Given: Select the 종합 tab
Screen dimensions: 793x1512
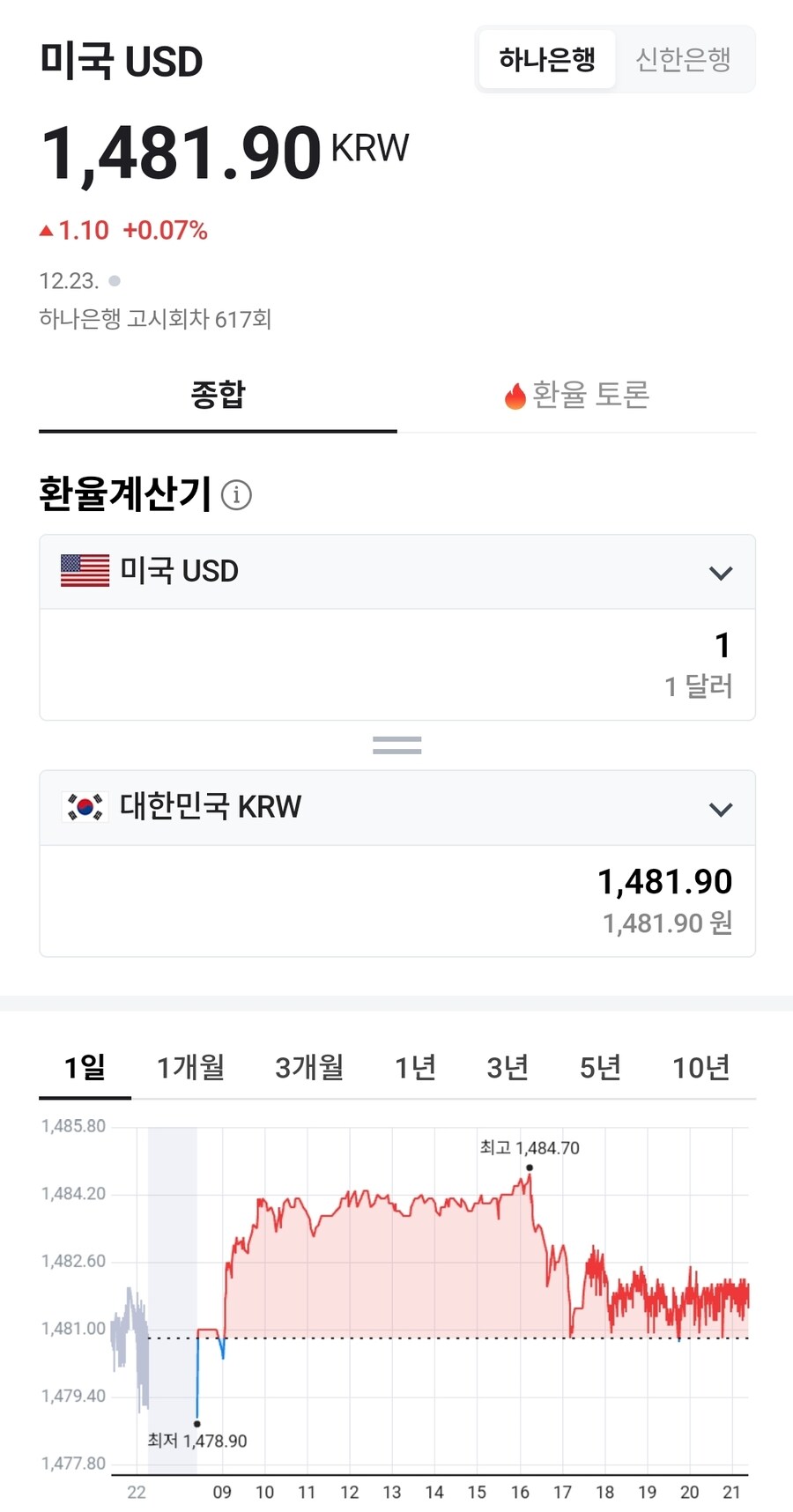Looking at the screenshot, I should (x=217, y=396).
